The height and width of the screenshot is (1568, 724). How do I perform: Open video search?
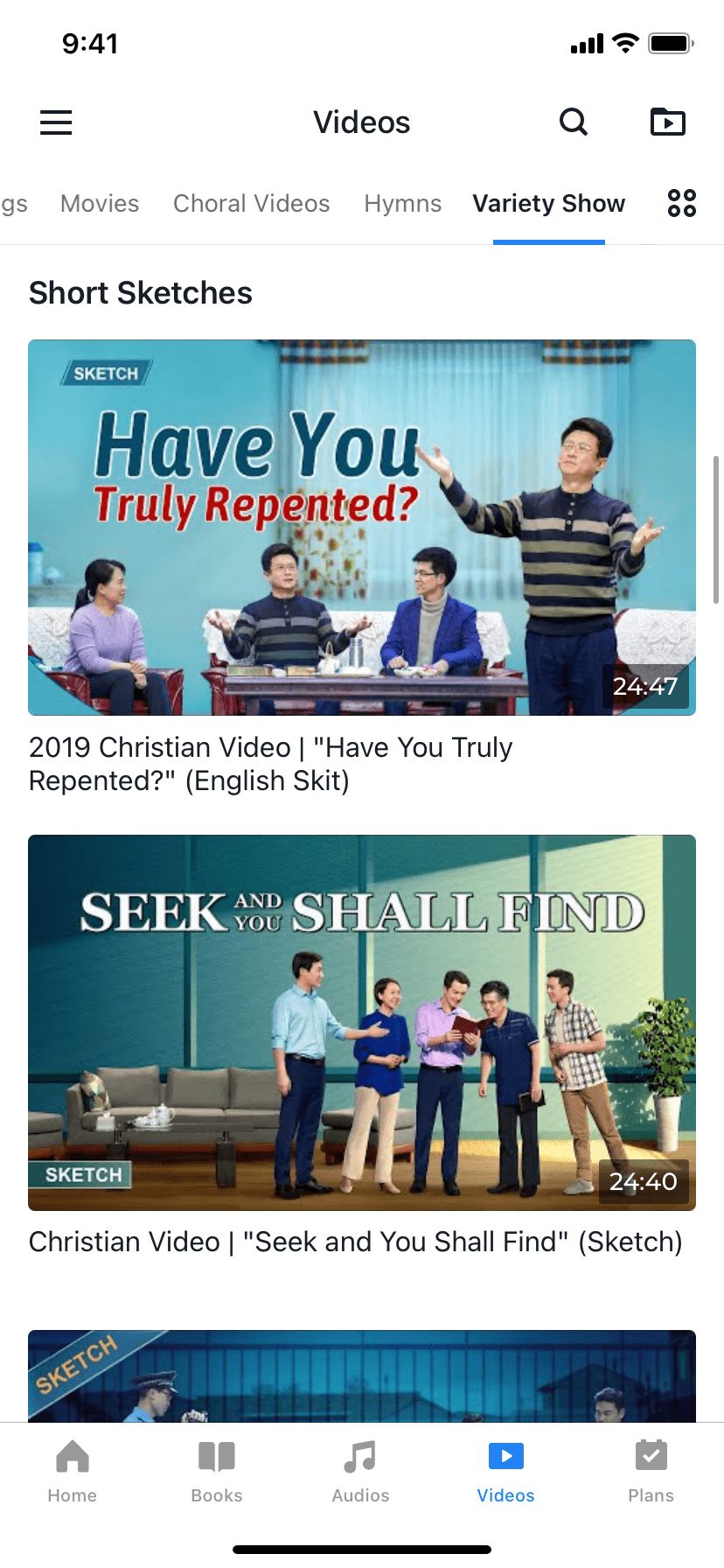[574, 122]
